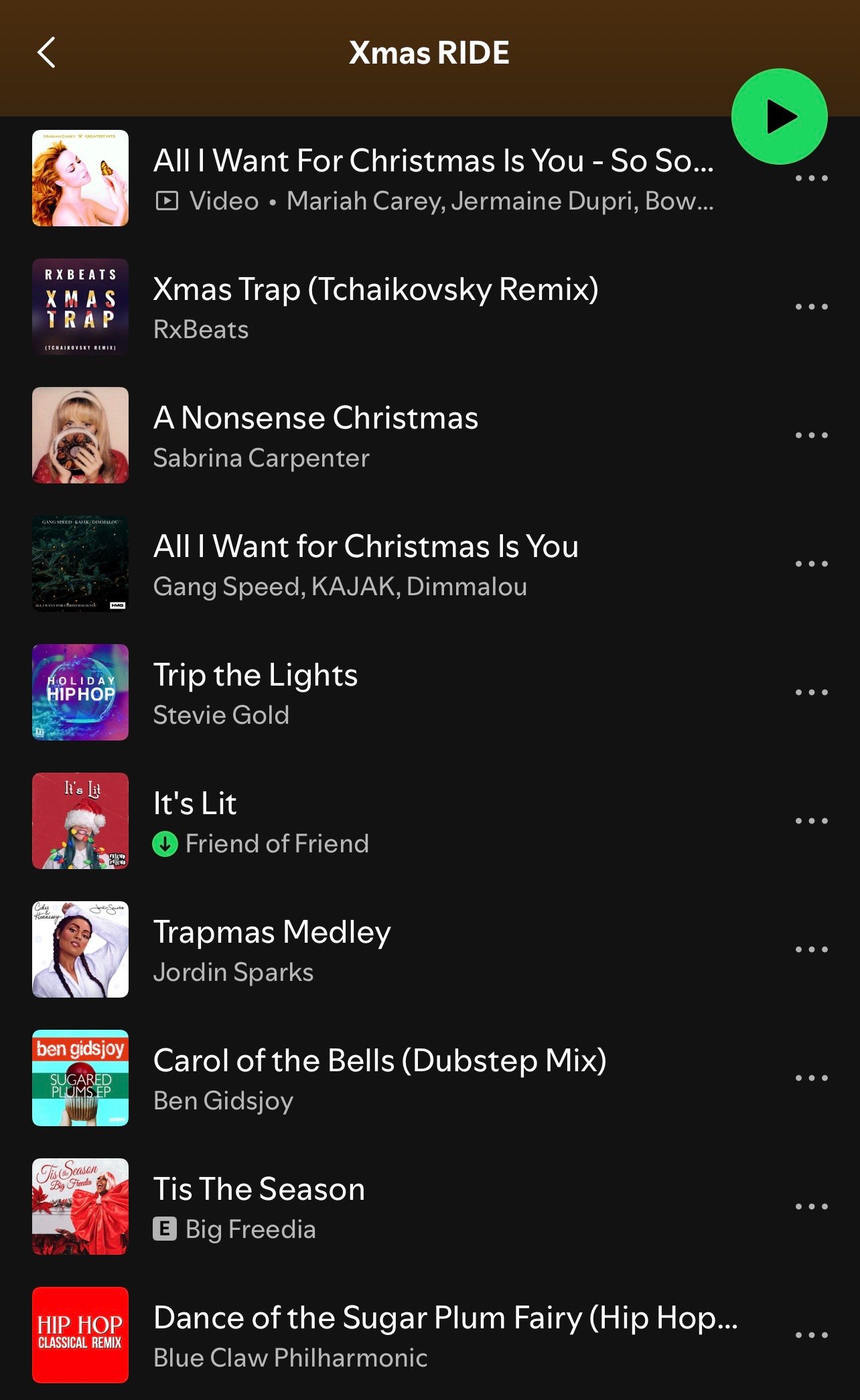The image size is (860, 1400).
Task: Open more options for Trip the Lights
Action: (811, 692)
